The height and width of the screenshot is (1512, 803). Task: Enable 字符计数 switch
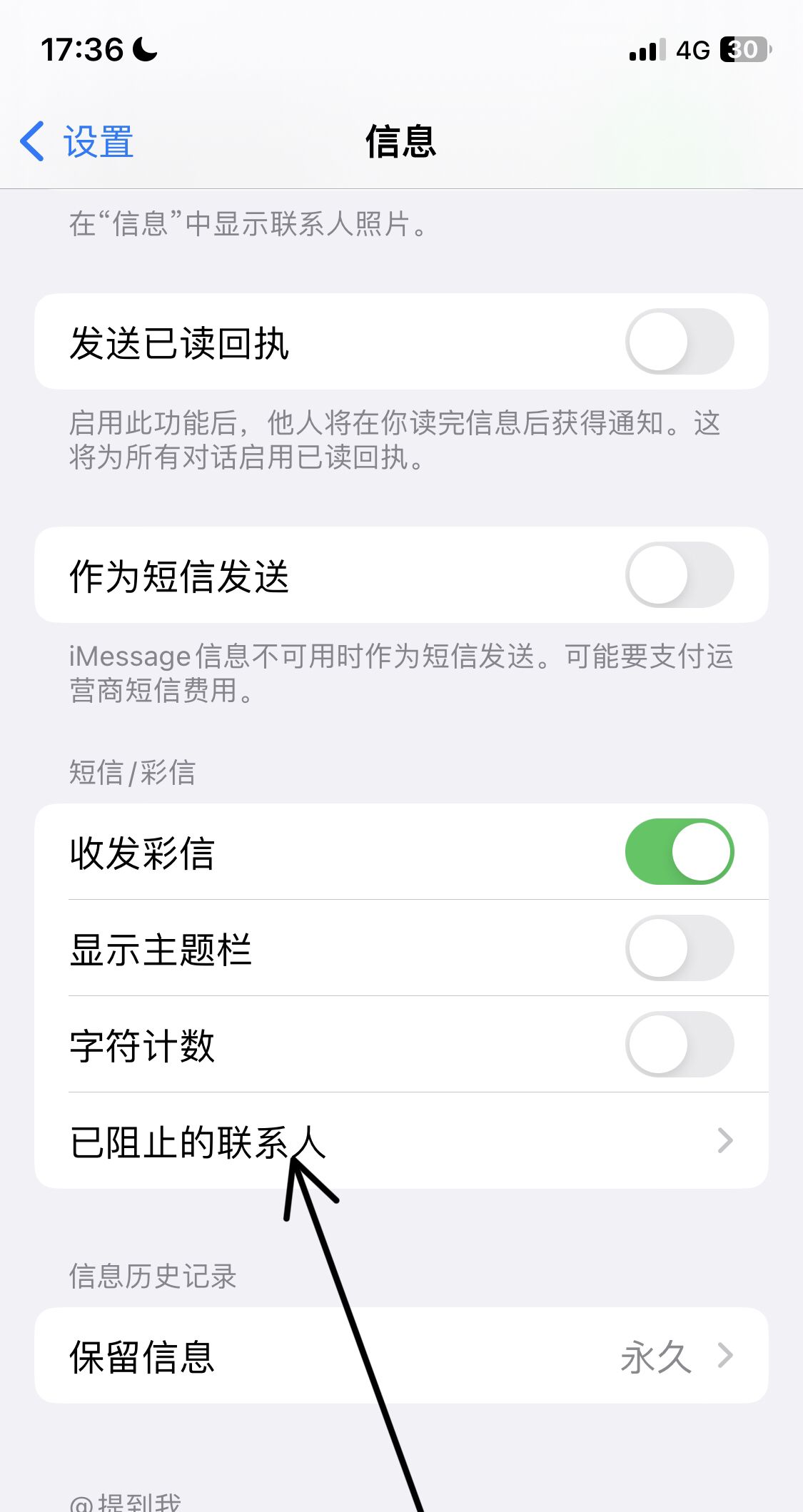tap(679, 1045)
